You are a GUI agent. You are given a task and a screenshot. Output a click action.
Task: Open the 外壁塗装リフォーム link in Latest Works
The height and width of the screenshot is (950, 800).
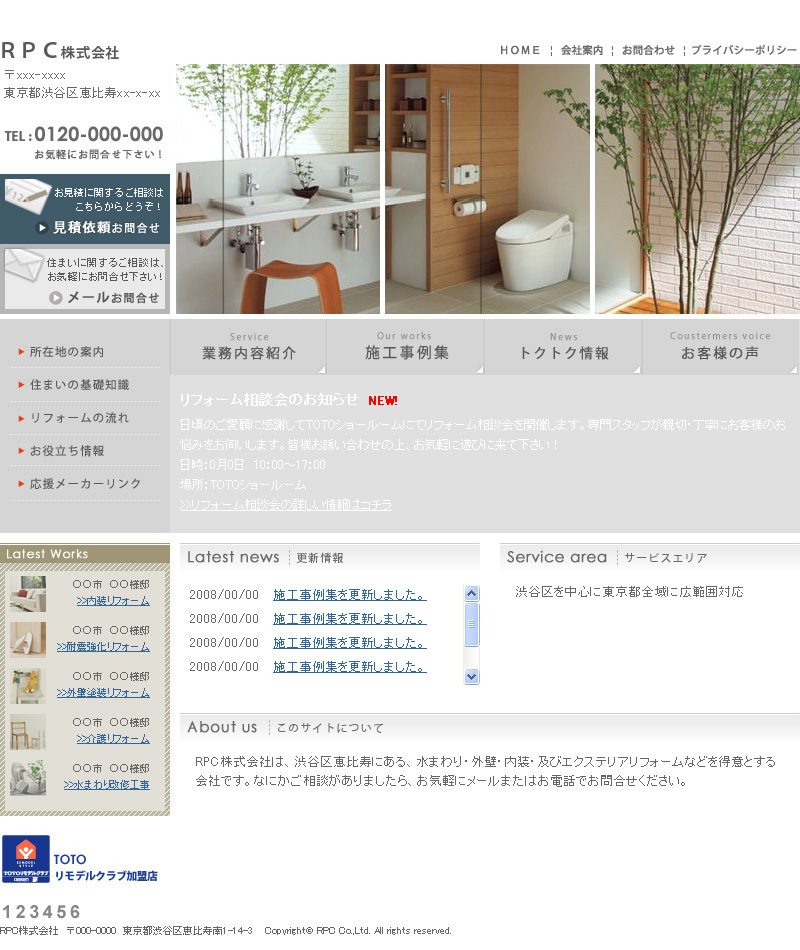coord(103,693)
